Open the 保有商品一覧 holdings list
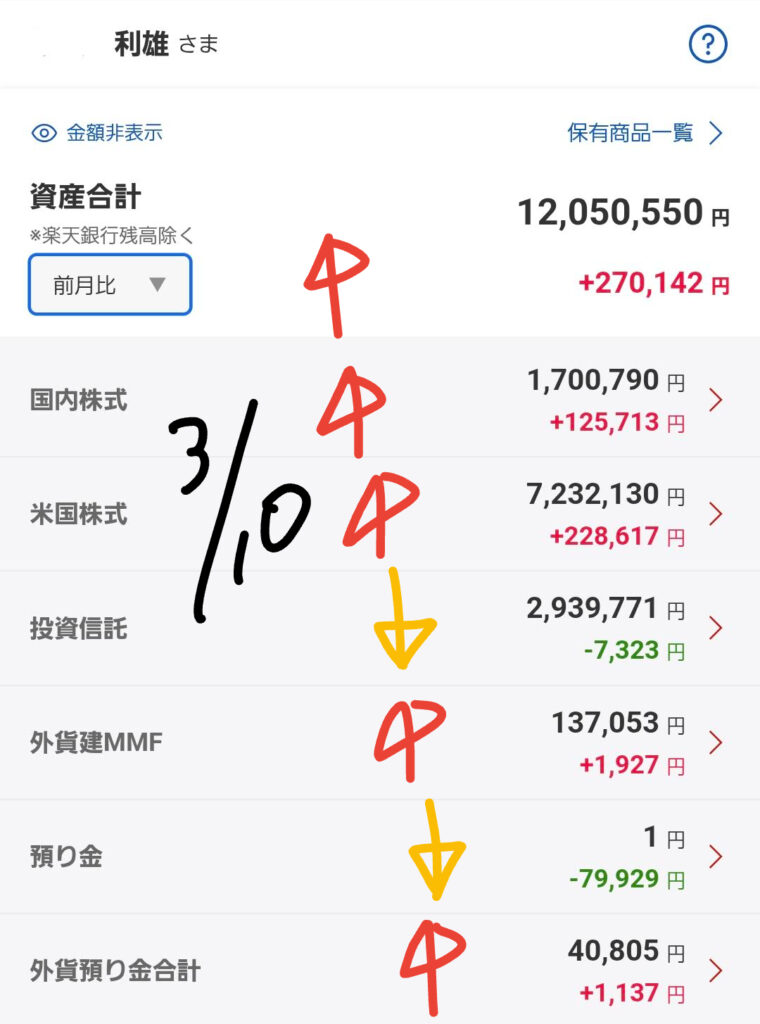Viewport: 760px width, 1024px height. pyautogui.click(x=644, y=133)
